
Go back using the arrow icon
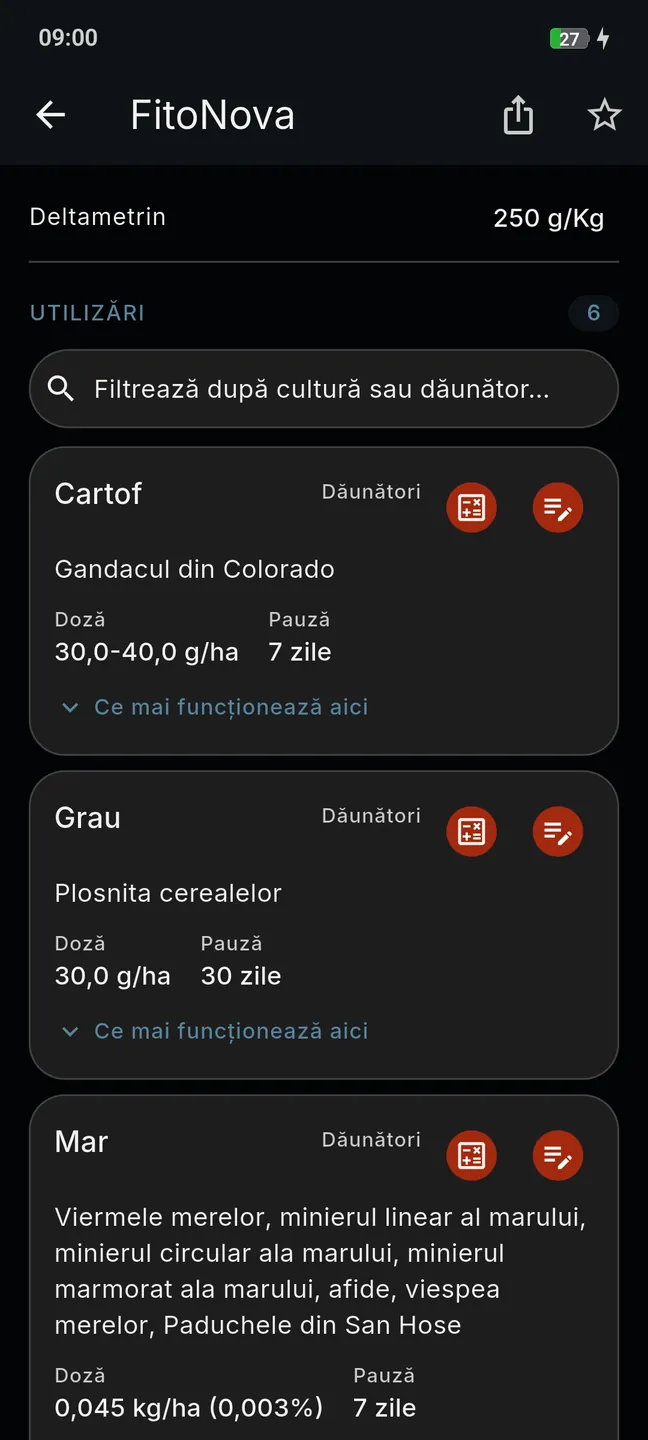point(51,116)
